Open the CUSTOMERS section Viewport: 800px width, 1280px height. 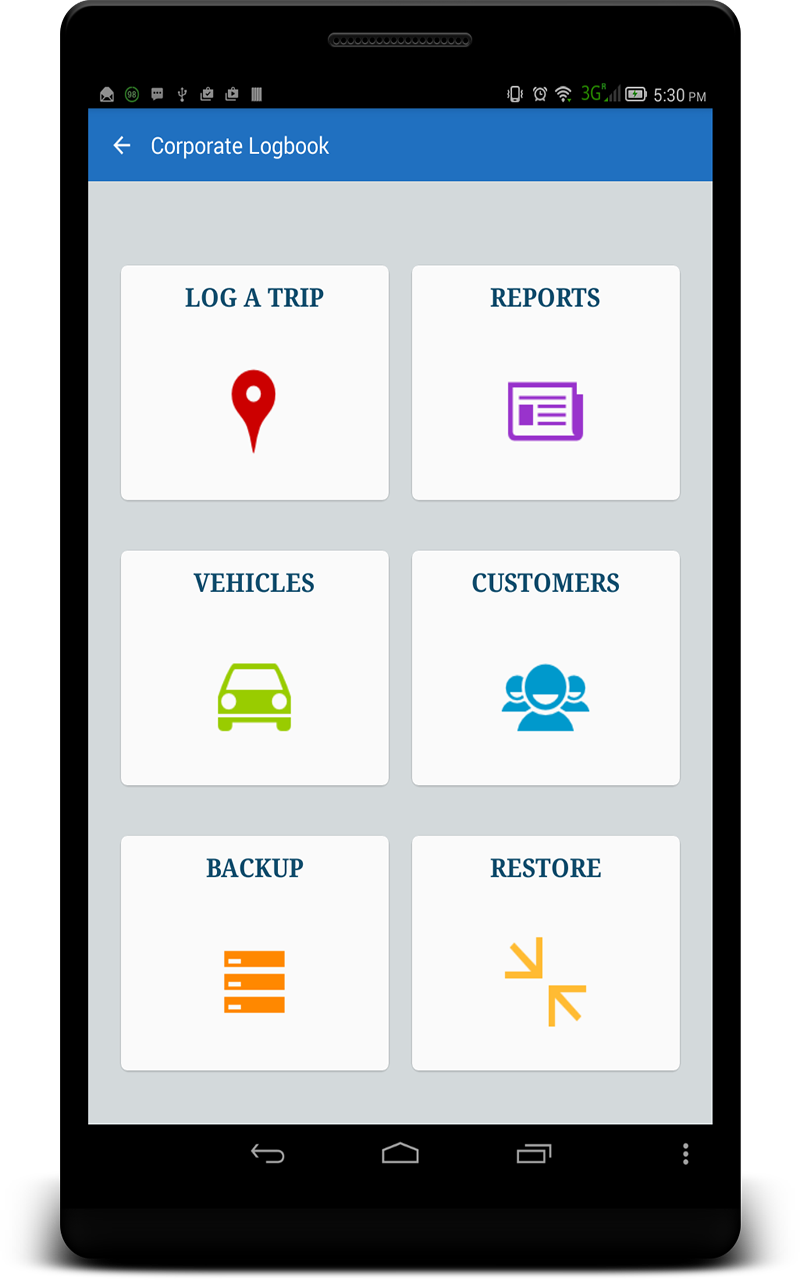pos(545,667)
